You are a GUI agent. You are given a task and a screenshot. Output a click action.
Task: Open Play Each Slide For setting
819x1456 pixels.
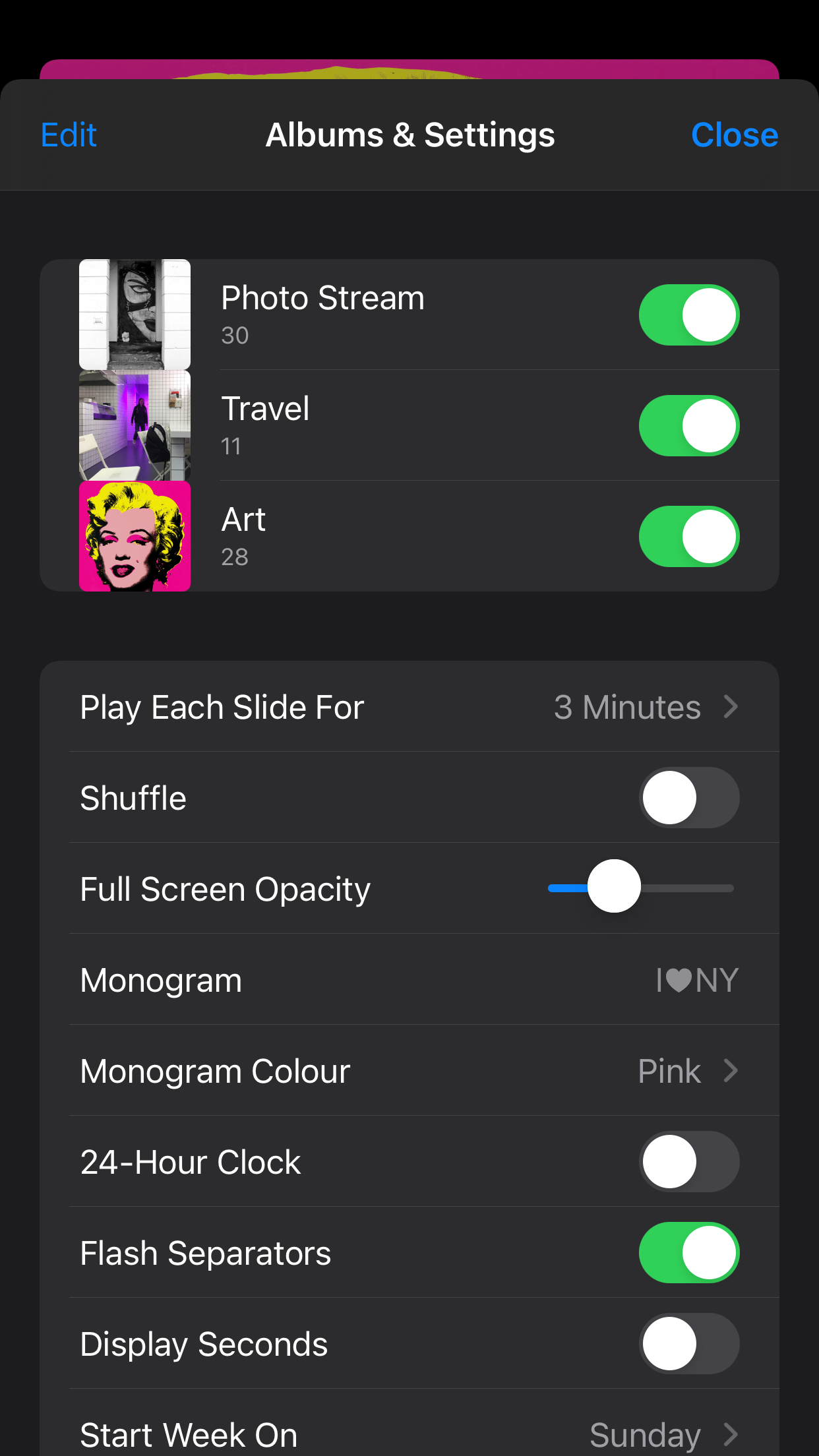[409, 706]
